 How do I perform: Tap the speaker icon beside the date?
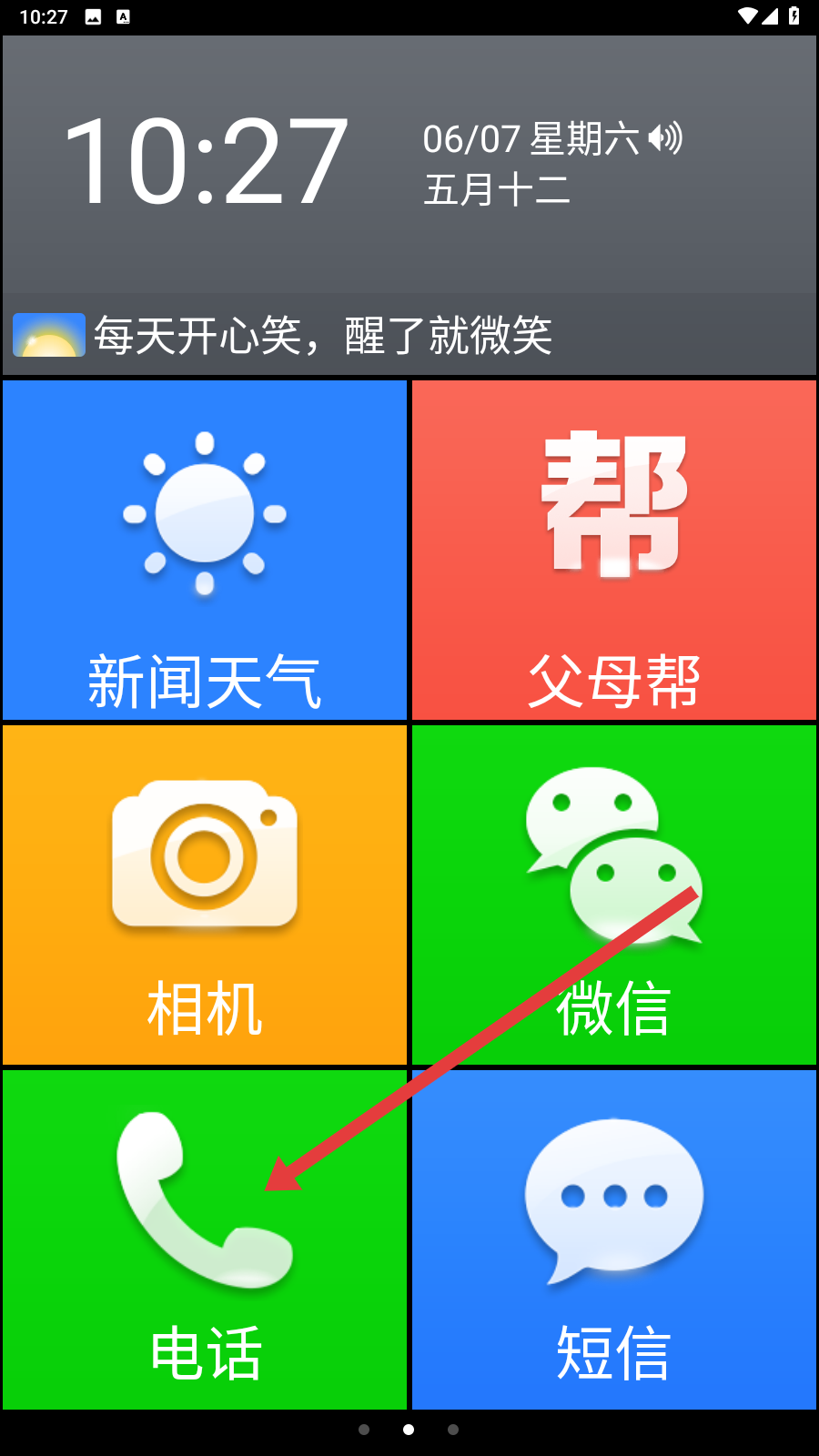[x=665, y=138]
